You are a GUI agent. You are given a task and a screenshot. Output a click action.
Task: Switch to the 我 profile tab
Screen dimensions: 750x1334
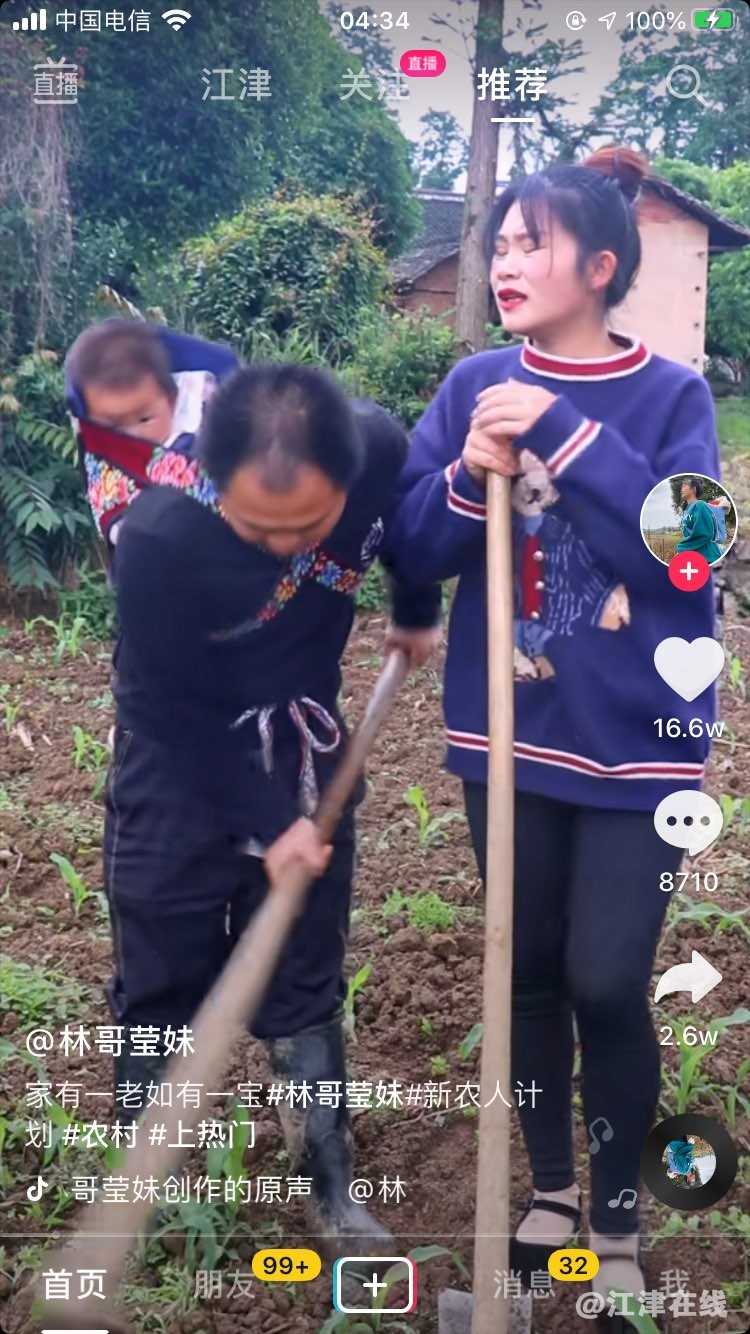point(674,1284)
